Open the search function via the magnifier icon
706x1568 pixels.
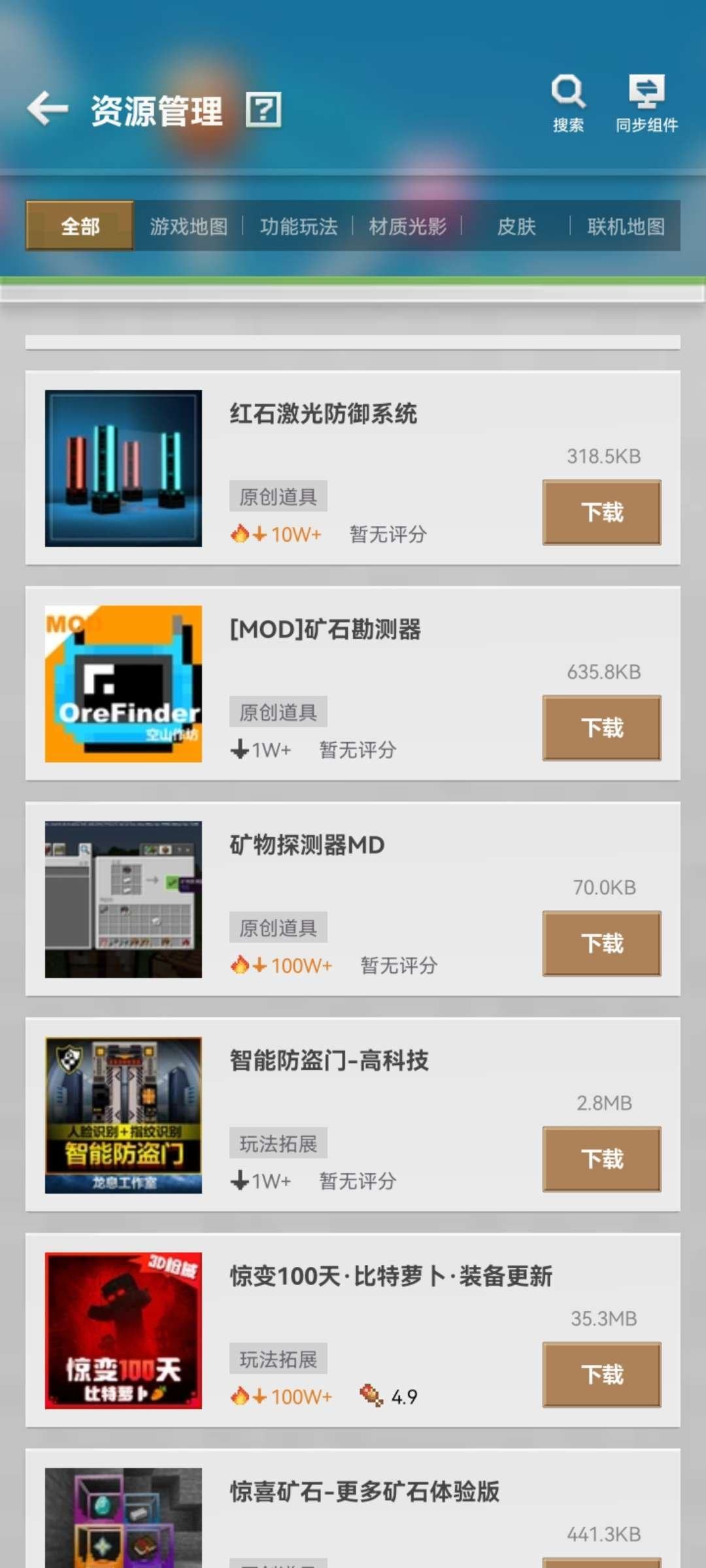pyautogui.click(x=568, y=93)
